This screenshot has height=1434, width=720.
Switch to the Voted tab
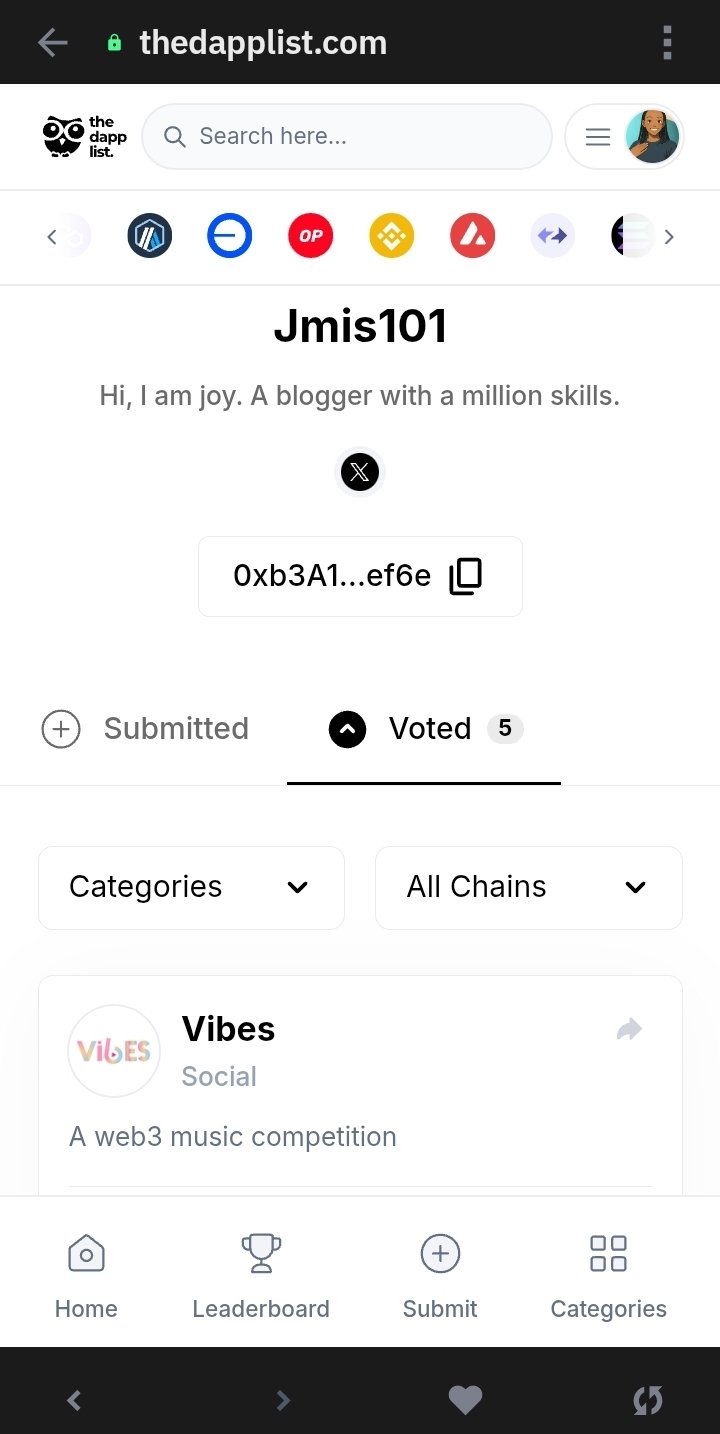tap(425, 729)
